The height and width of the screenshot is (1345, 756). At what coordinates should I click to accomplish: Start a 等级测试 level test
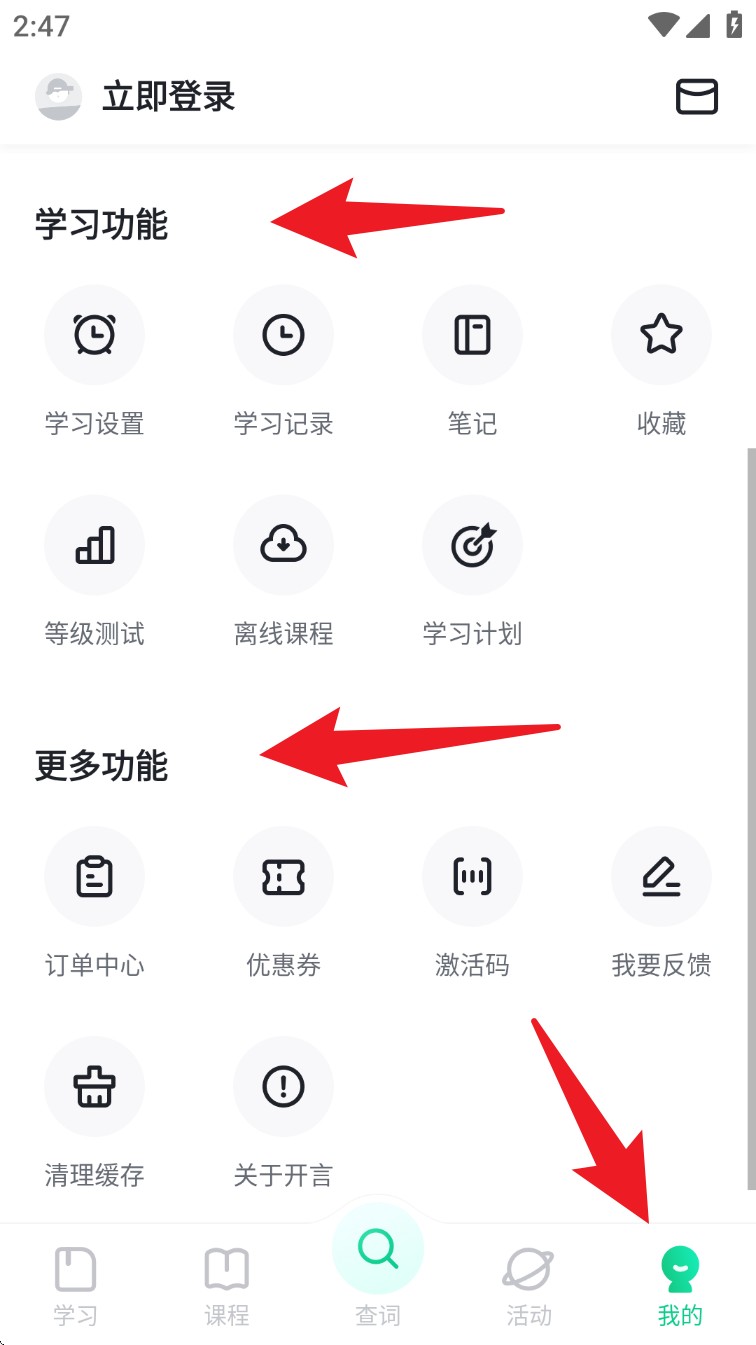pos(94,545)
